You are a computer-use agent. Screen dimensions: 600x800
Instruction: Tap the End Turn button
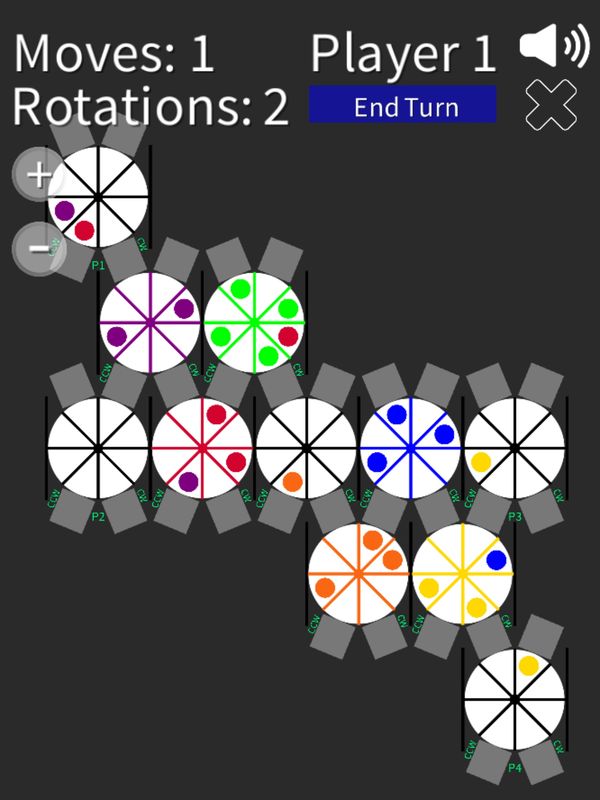(x=402, y=105)
